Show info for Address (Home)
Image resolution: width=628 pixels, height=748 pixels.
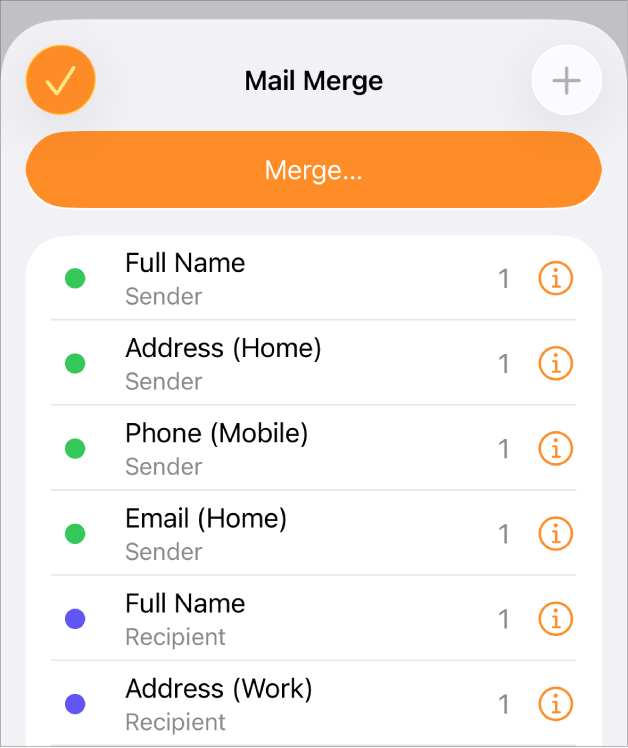tap(556, 364)
